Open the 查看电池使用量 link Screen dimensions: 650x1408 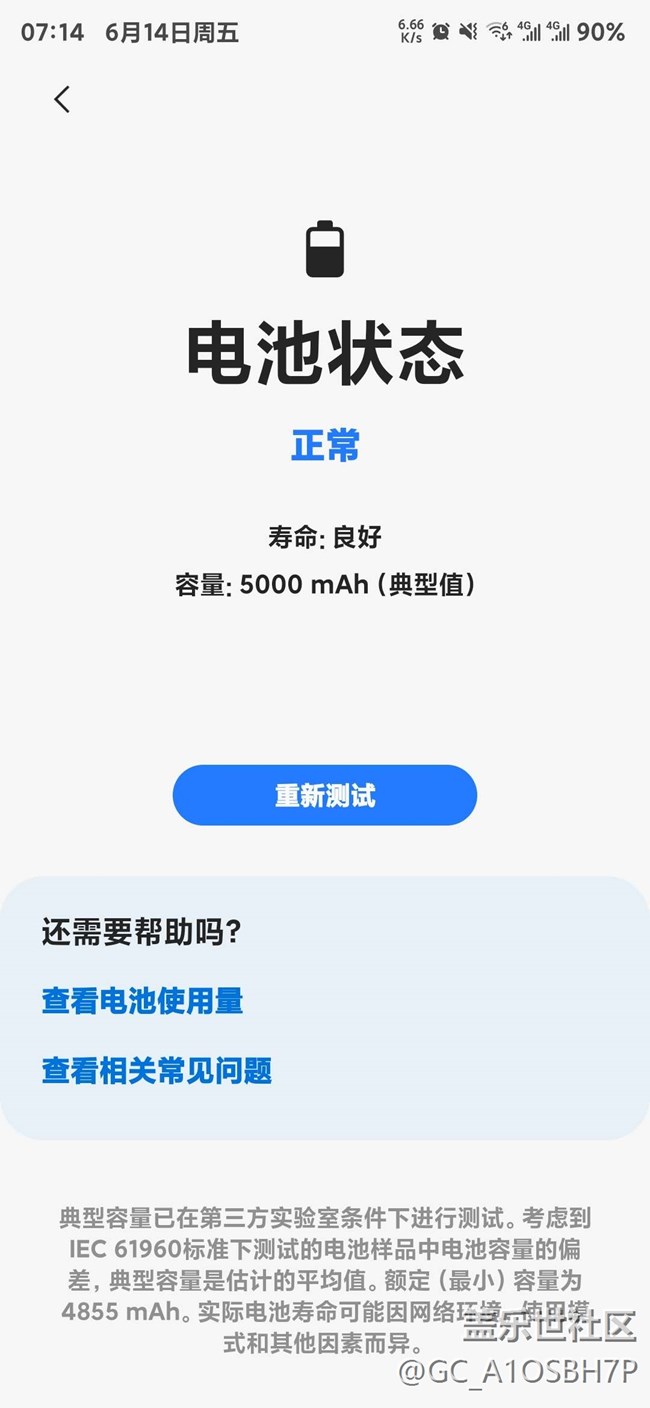(142, 1001)
